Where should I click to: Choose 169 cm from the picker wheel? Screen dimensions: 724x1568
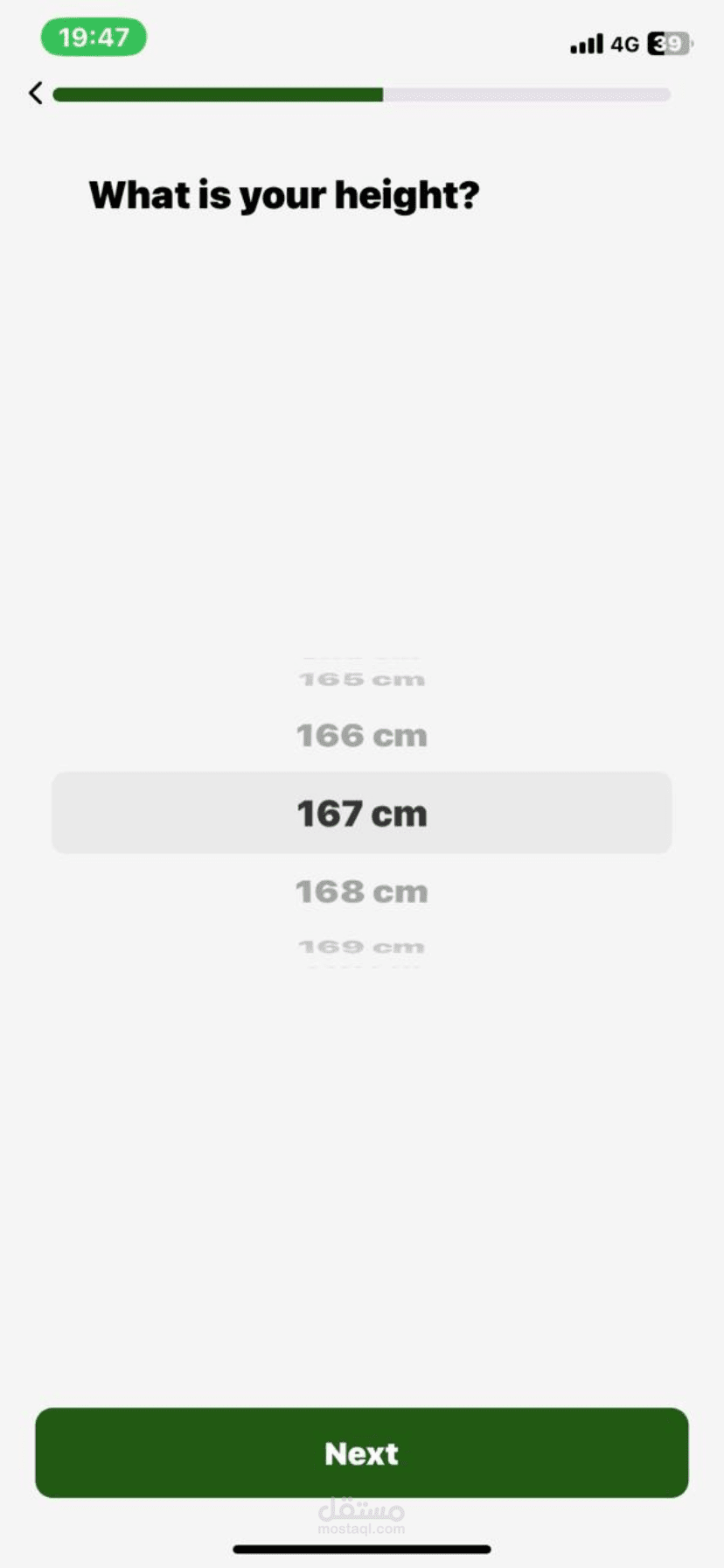coord(362,947)
